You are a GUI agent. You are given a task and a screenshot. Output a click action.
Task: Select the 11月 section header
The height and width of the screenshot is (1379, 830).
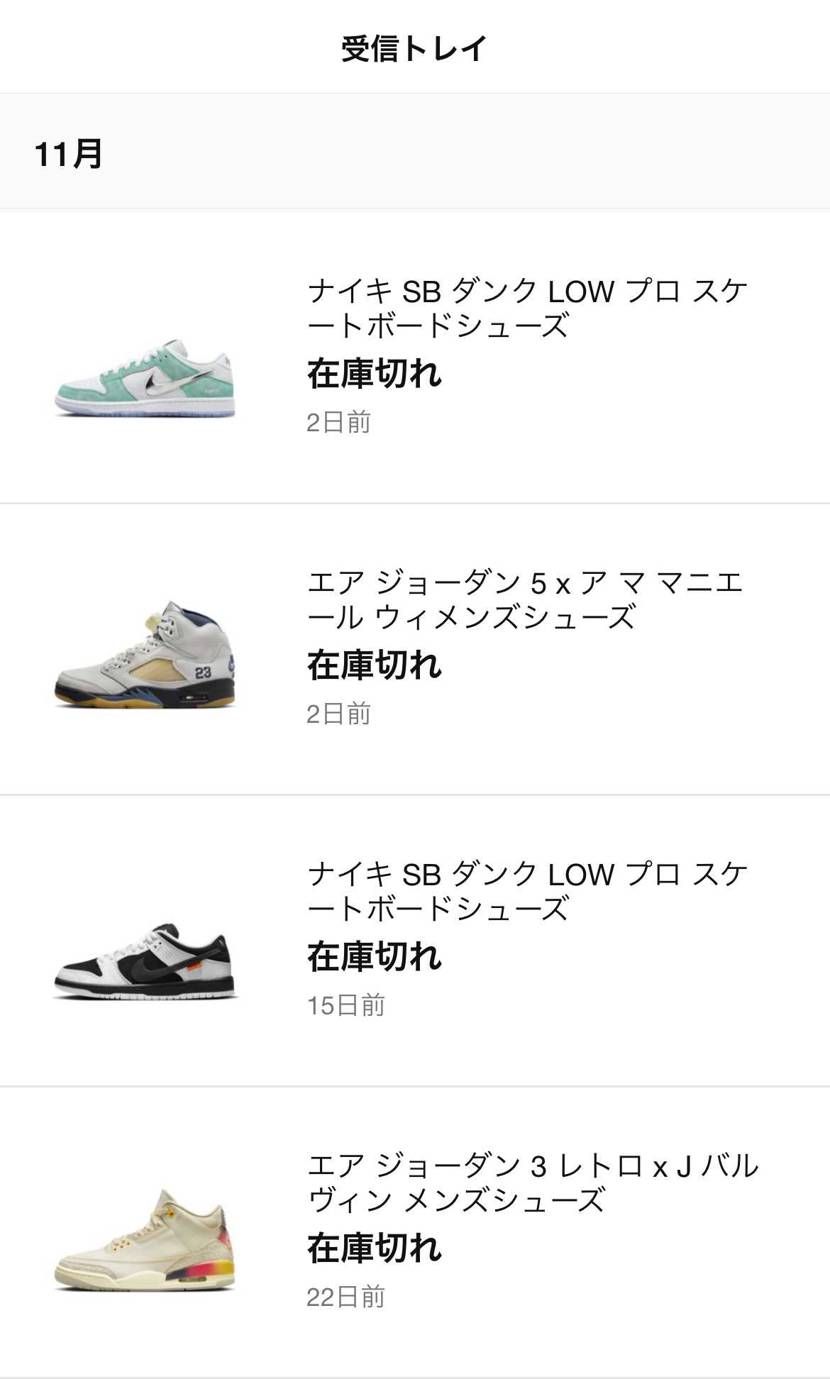click(65, 154)
